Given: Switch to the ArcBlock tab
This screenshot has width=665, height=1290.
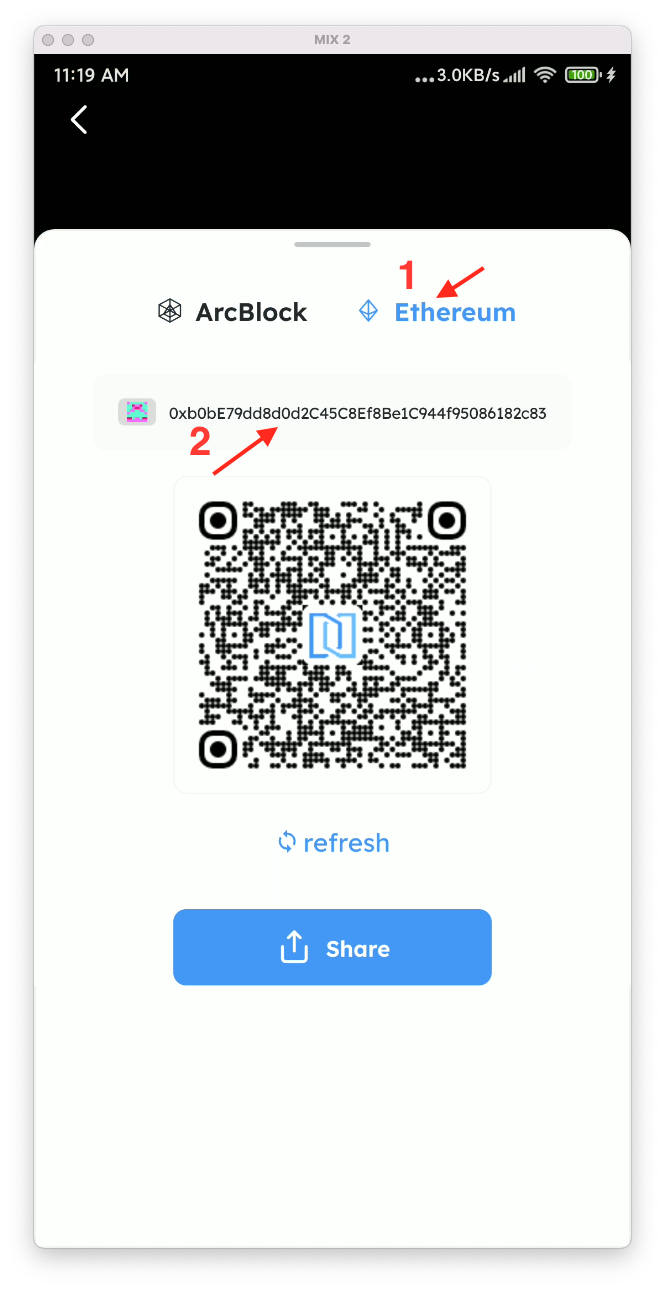Looking at the screenshot, I should click(x=233, y=312).
